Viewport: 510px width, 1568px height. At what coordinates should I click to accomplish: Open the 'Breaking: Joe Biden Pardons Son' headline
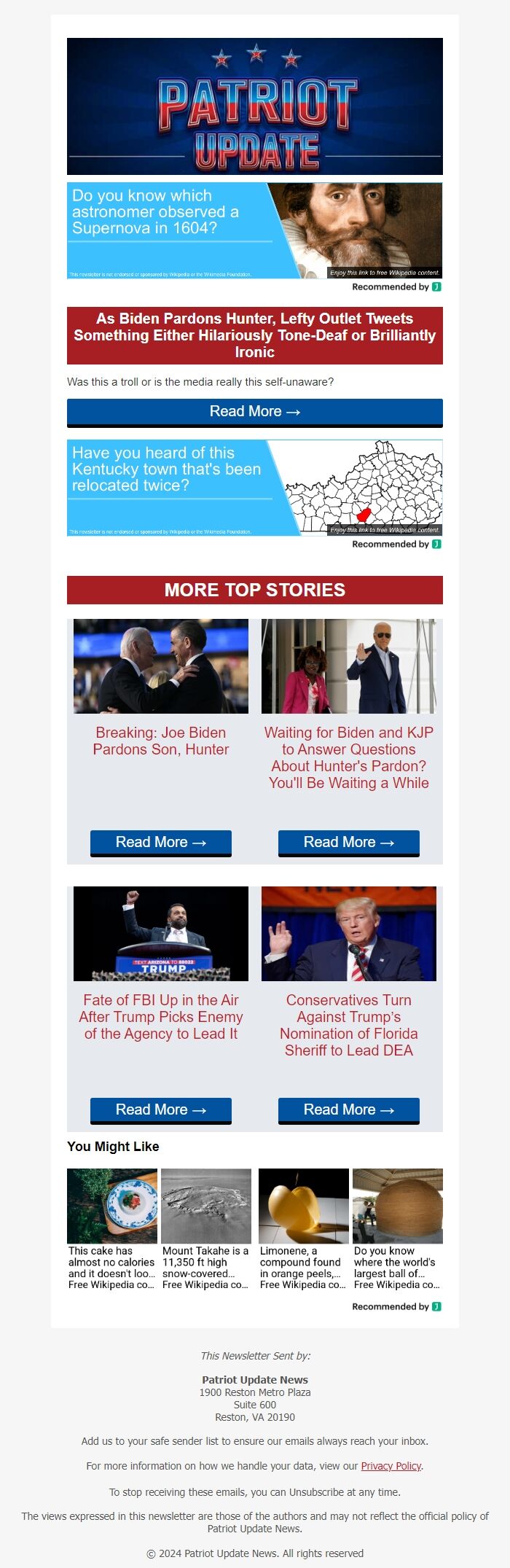(160, 741)
